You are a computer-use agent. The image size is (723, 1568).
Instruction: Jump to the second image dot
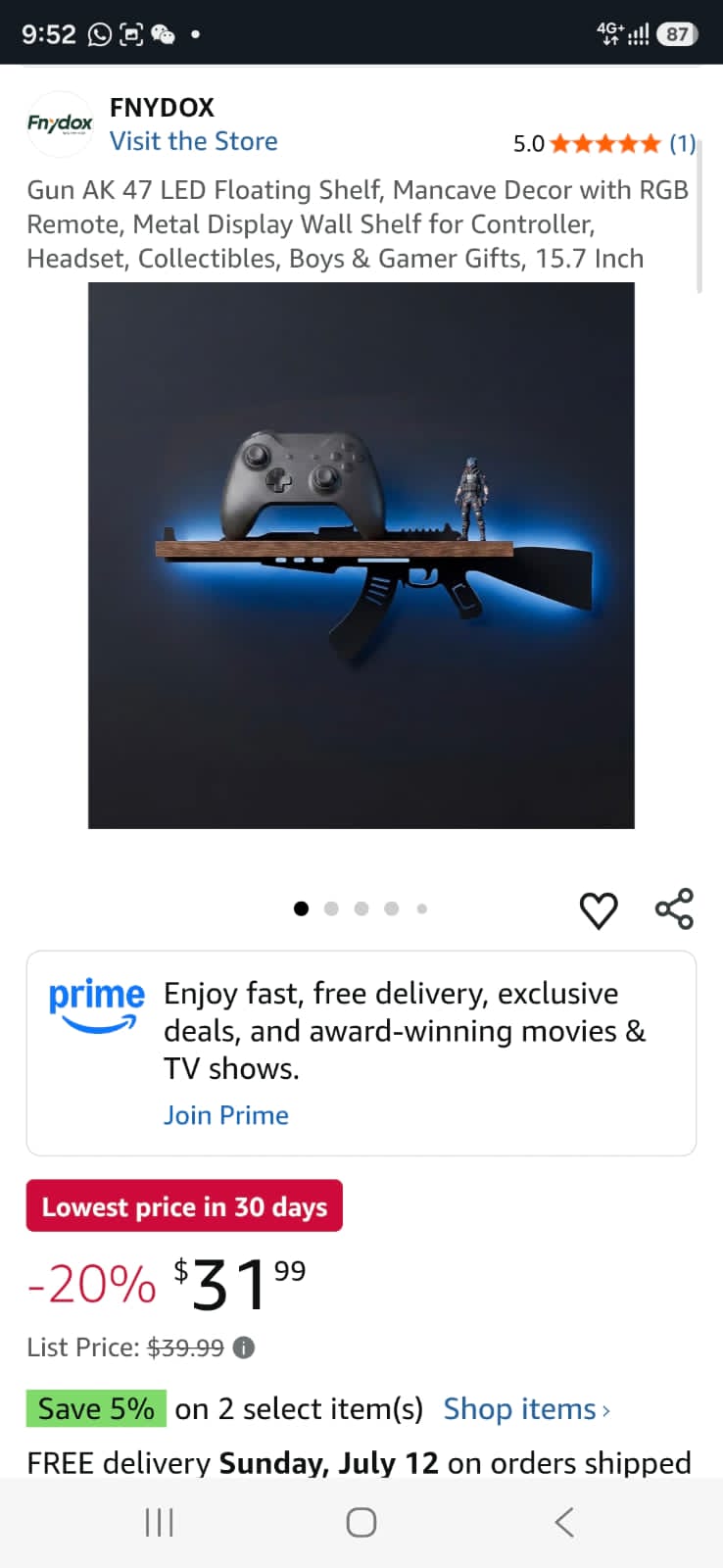tap(331, 908)
